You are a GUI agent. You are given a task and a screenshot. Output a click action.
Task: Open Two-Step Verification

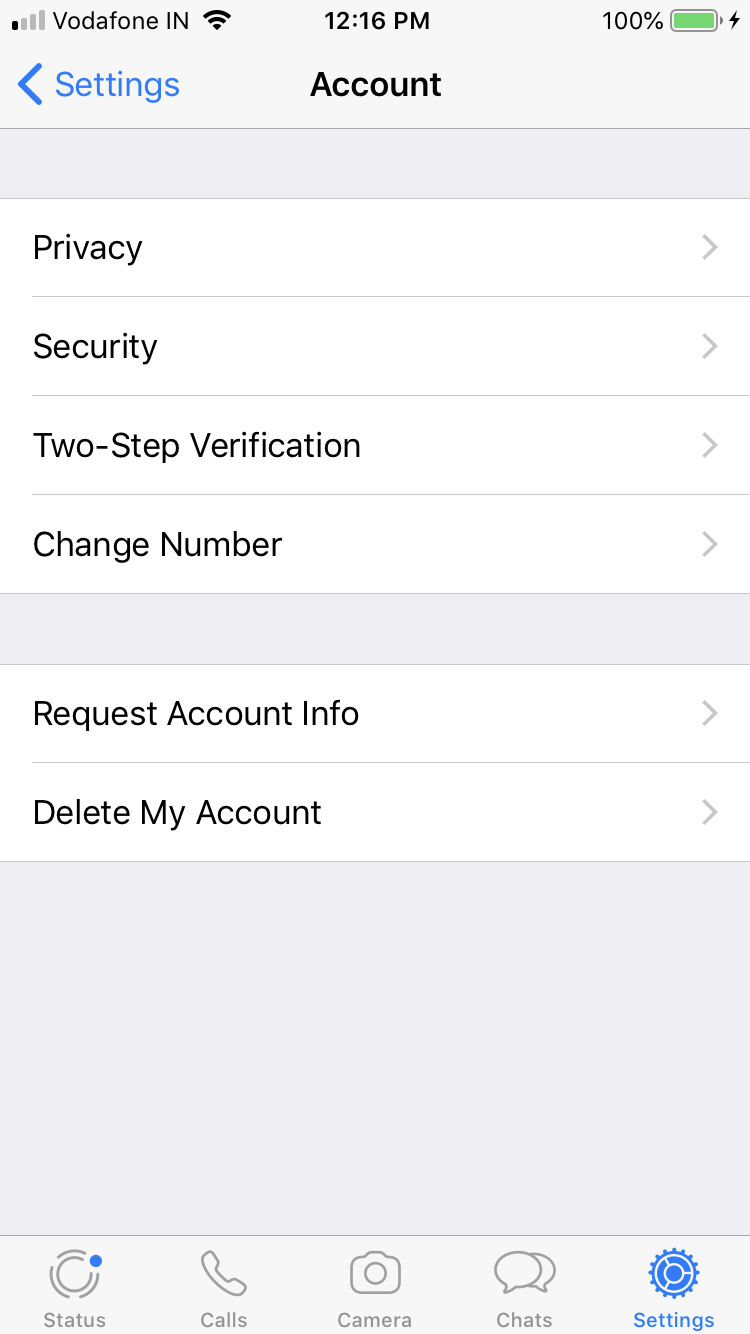pyautogui.click(x=375, y=445)
